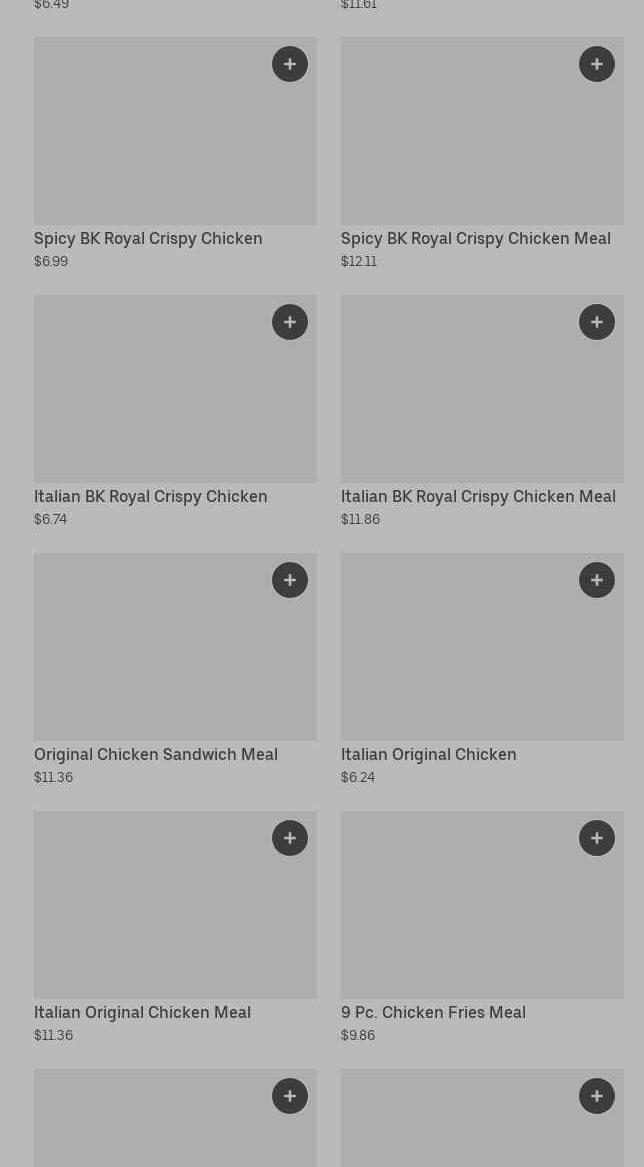Add Italian BK Royal Crispy Chicken Meal
This screenshot has width=644, height=1167.
click(597, 322)
